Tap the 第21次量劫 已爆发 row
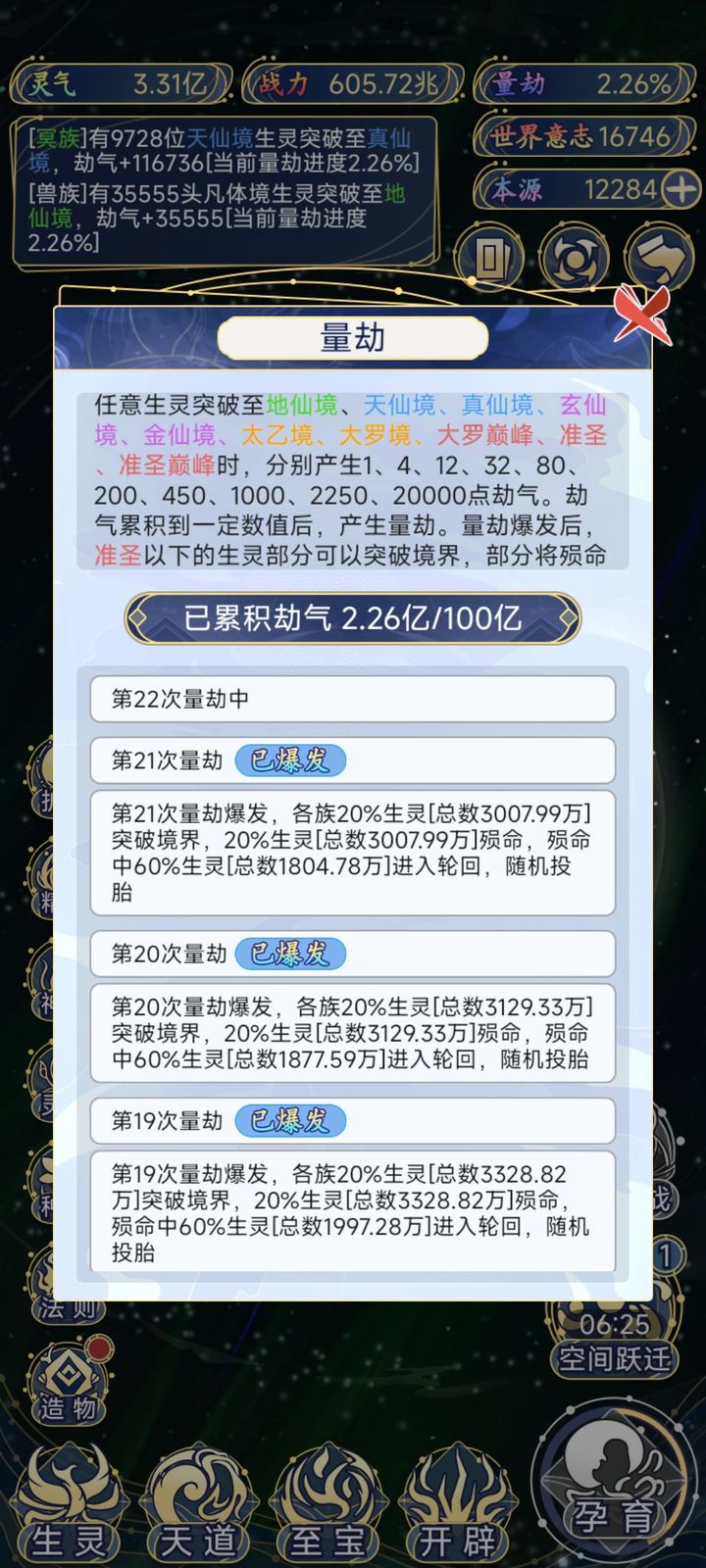Image resolution: width=706 pixels, height=1568 pixels. (353, 760)
